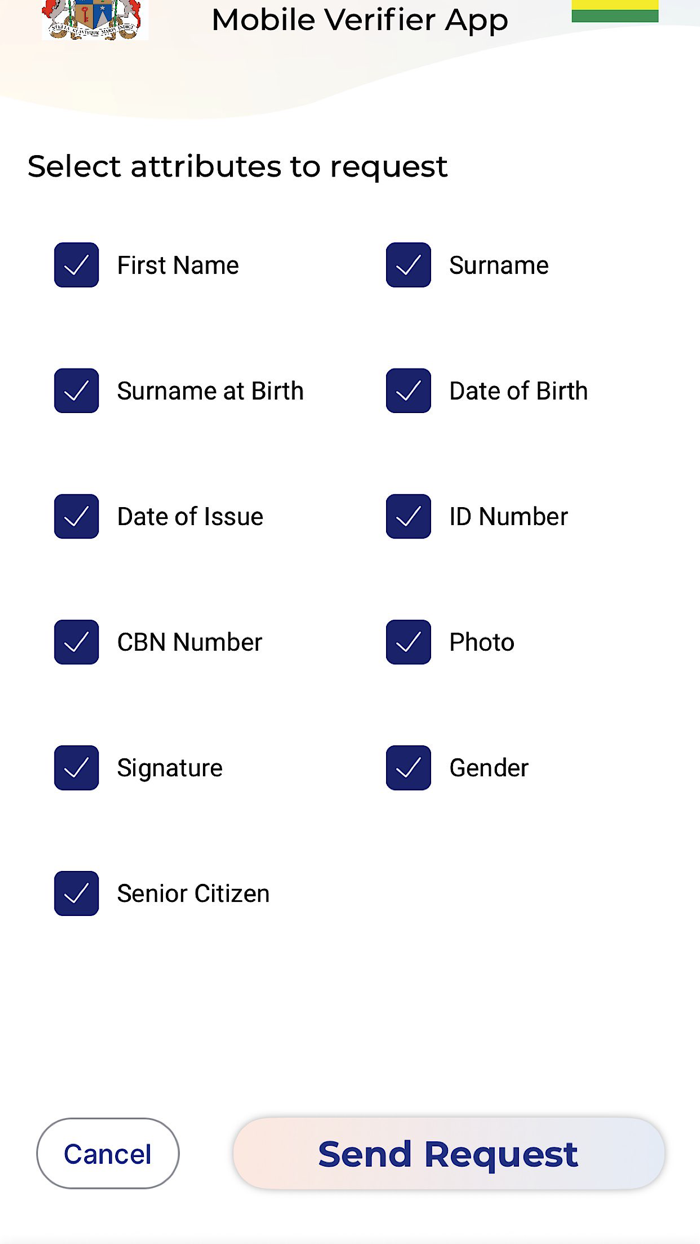700x1244 pixels.
Task: Deselect the Signature checkbox
Action: (x=76, y=768)
